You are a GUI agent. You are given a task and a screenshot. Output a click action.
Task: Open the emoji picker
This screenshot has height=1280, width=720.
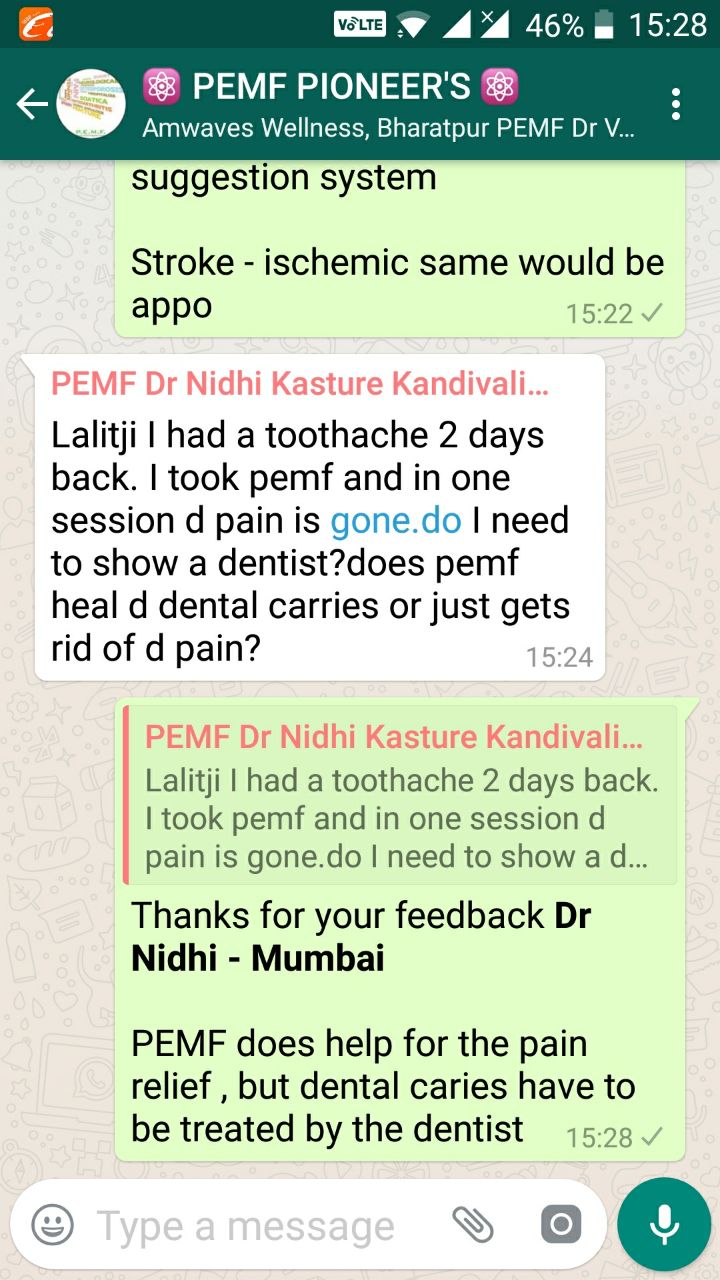[53, 1224]
